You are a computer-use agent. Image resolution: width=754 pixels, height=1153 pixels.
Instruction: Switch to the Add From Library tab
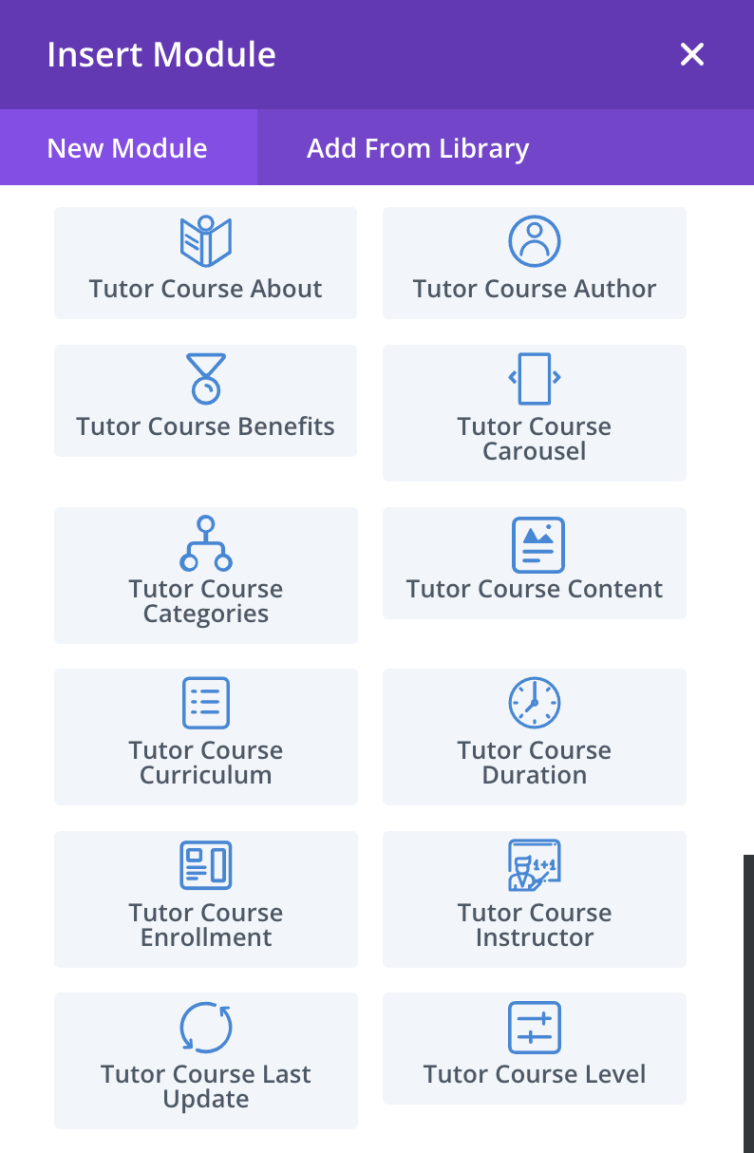tap(418, 147)
